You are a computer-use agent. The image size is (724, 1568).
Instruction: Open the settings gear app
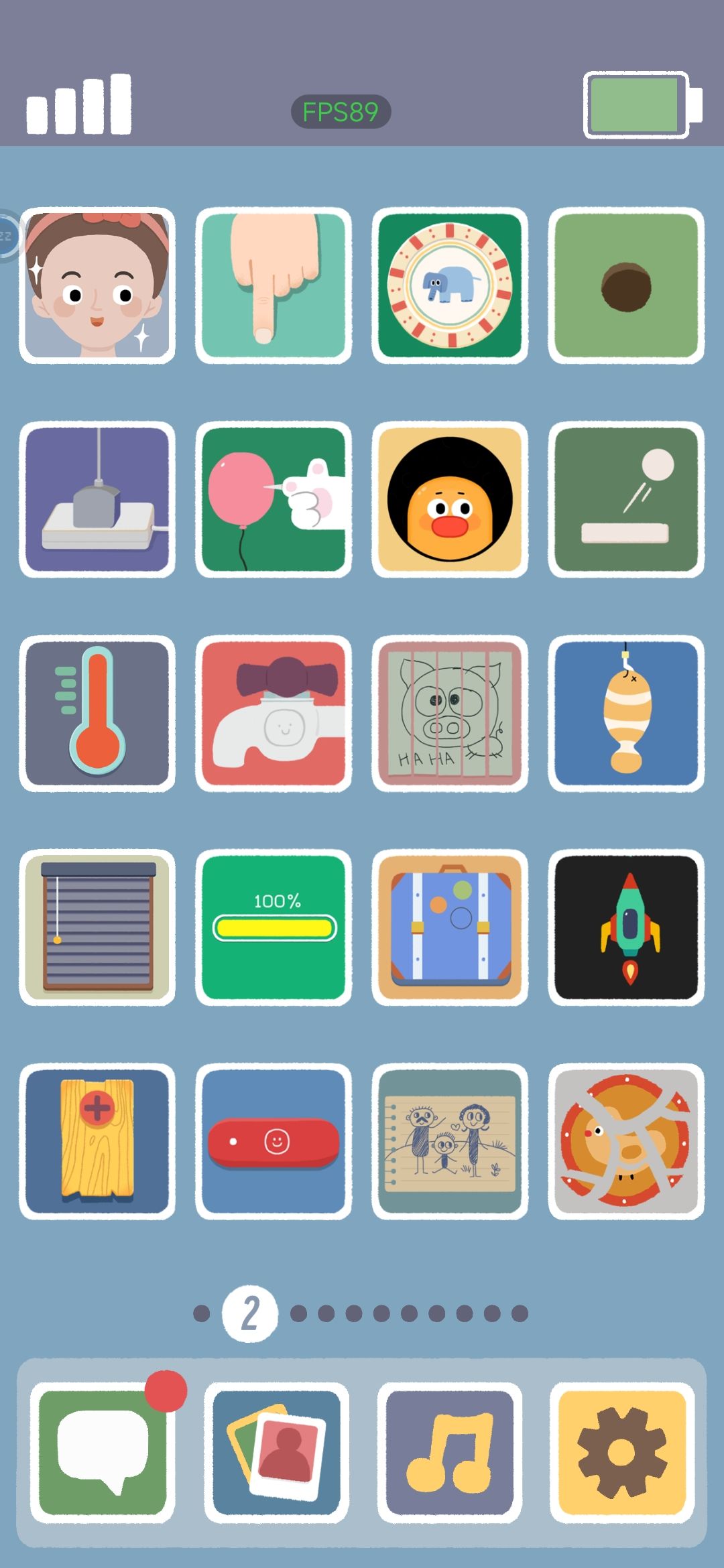[x=622, y=1453]
